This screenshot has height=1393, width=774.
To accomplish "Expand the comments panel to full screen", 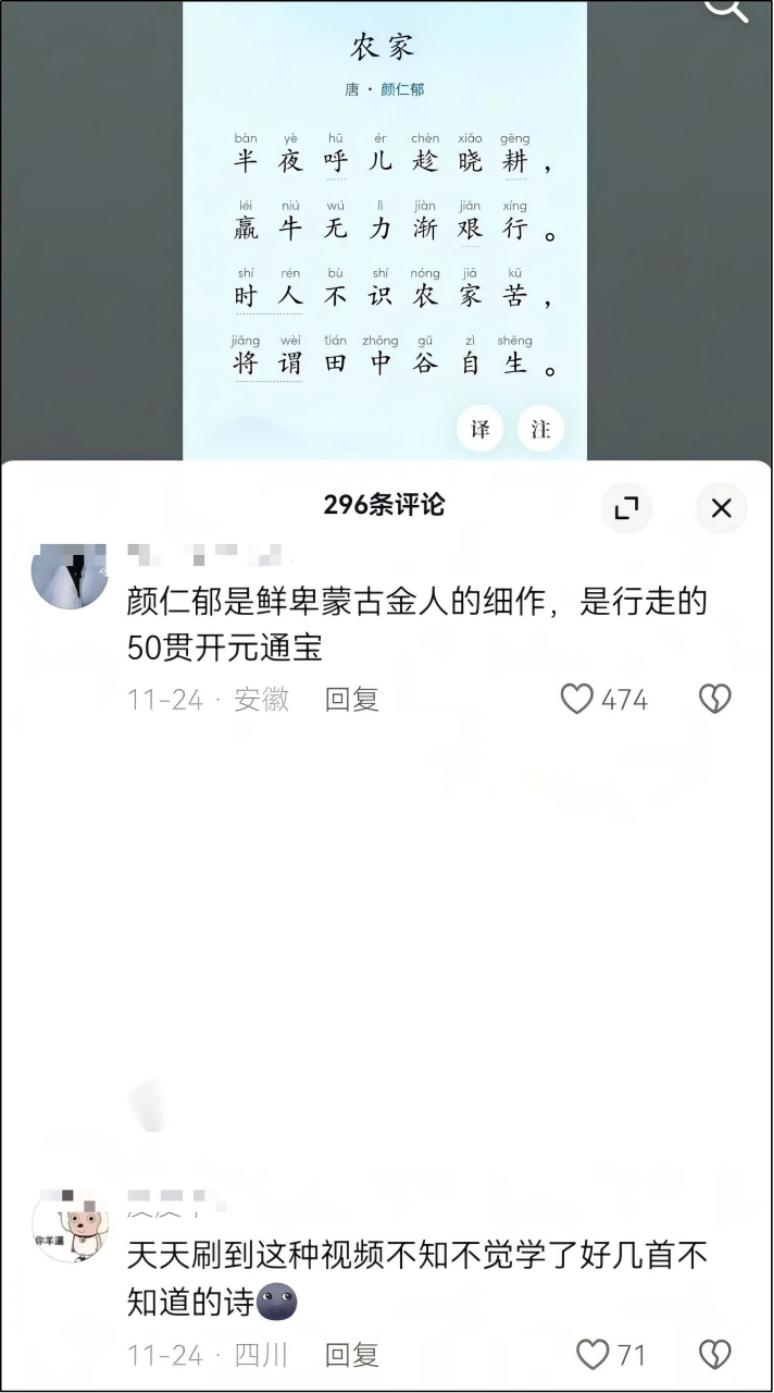I will pos(627,508).
